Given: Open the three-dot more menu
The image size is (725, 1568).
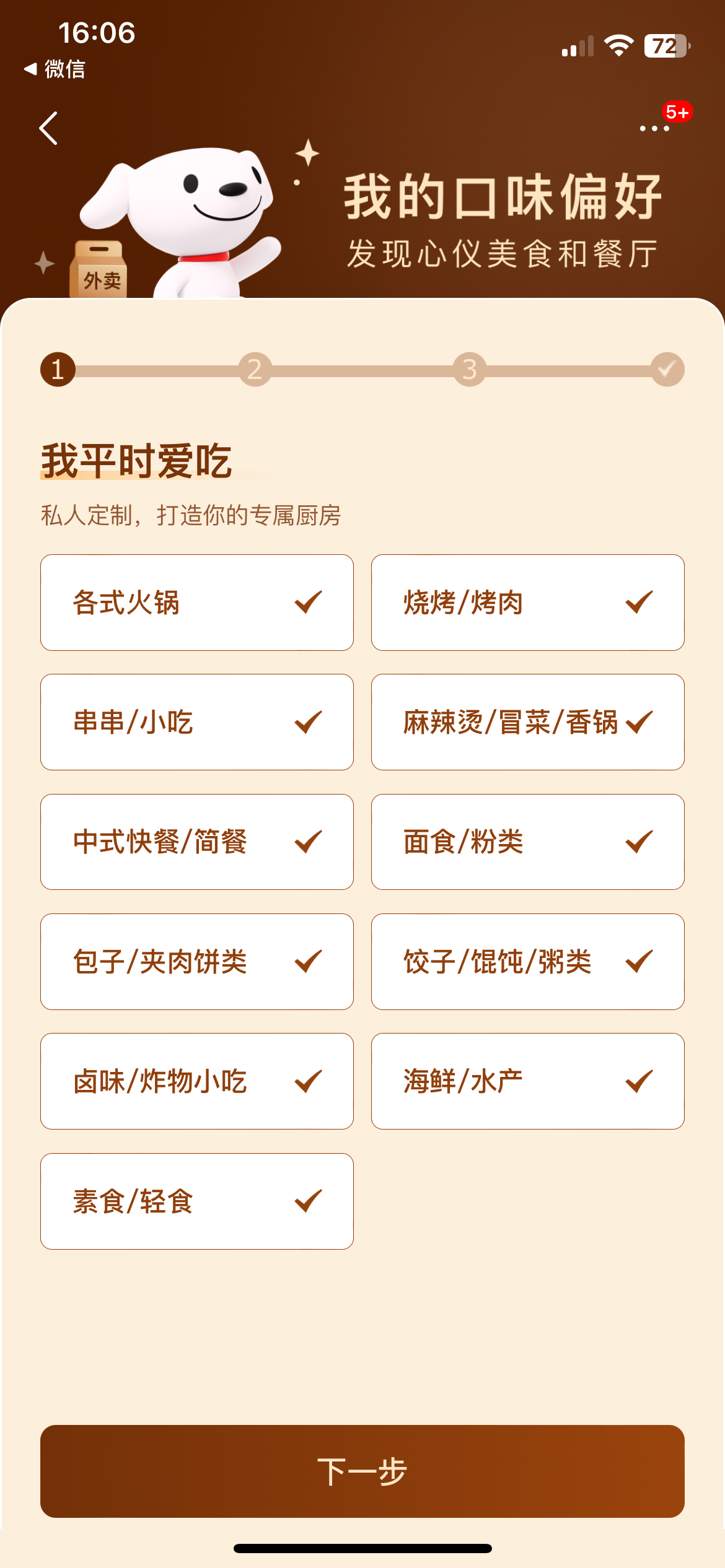Looking at the screenshot, I should pos(654,128).
